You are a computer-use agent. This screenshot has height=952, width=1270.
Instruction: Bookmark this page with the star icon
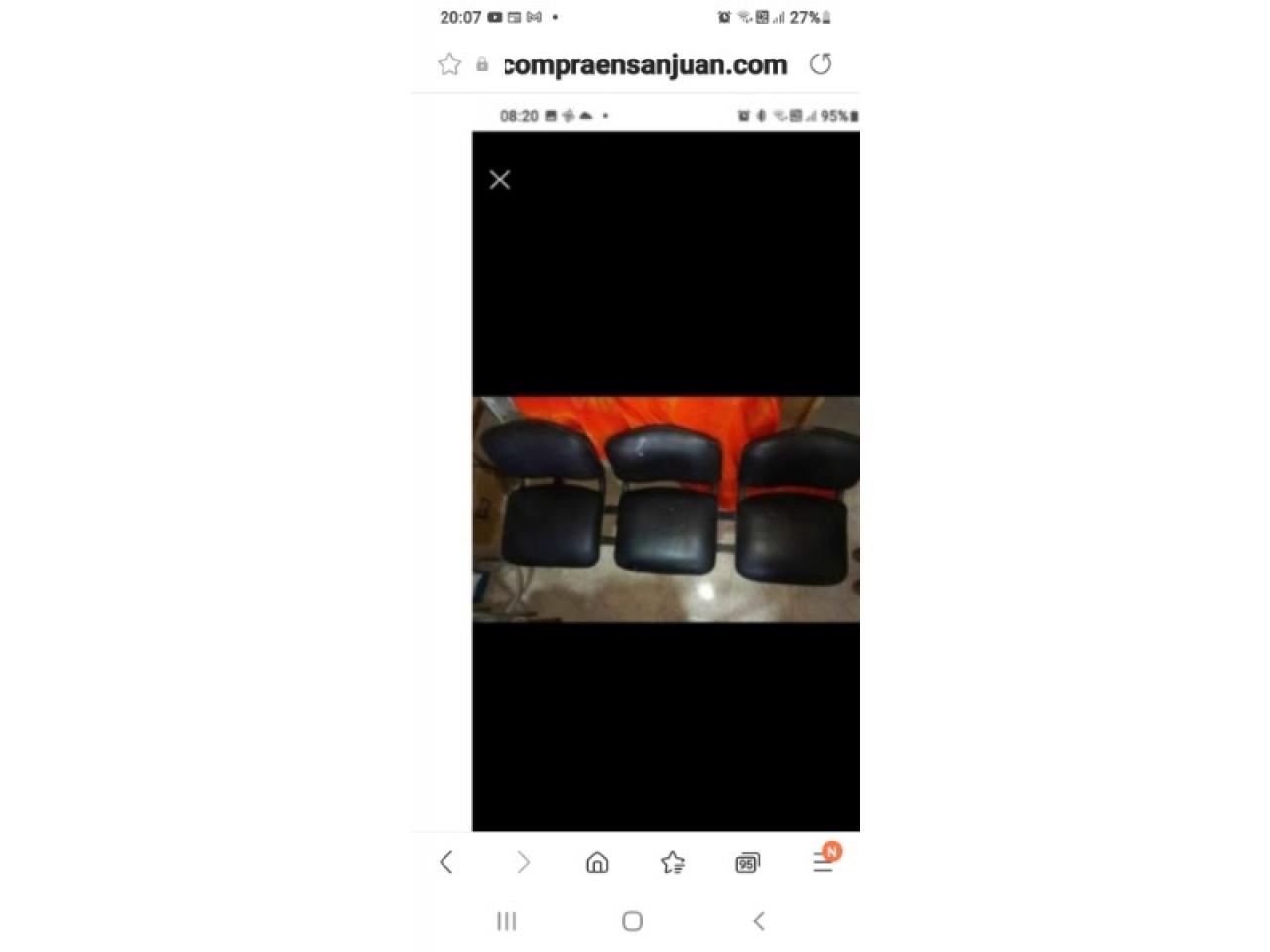coord(449,64)
